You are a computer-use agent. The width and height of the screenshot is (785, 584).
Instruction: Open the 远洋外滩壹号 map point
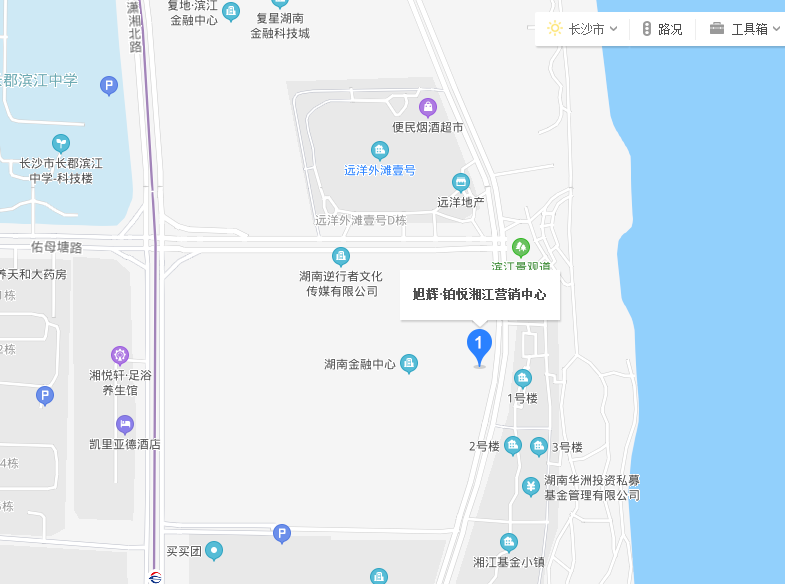pos(379,151)
